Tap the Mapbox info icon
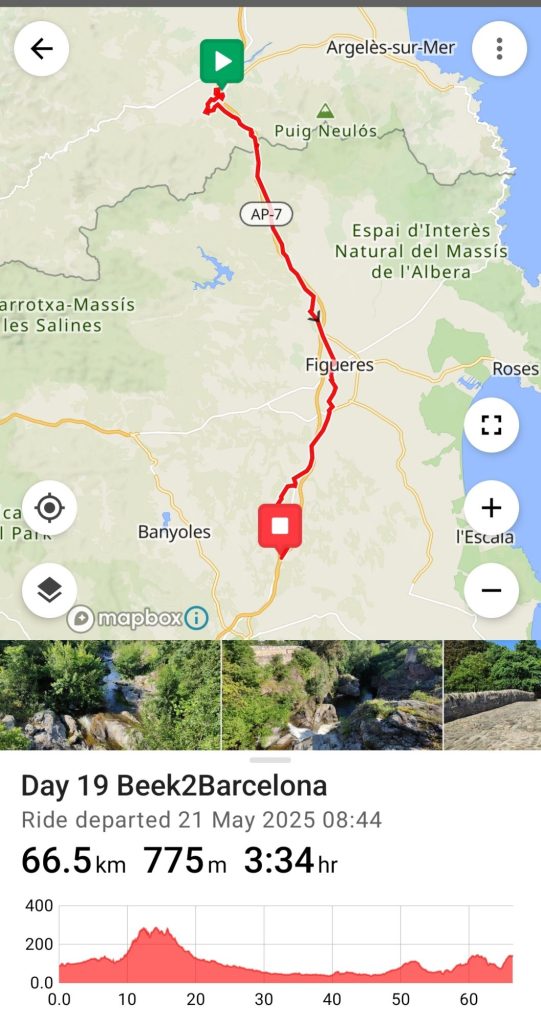 196,617
